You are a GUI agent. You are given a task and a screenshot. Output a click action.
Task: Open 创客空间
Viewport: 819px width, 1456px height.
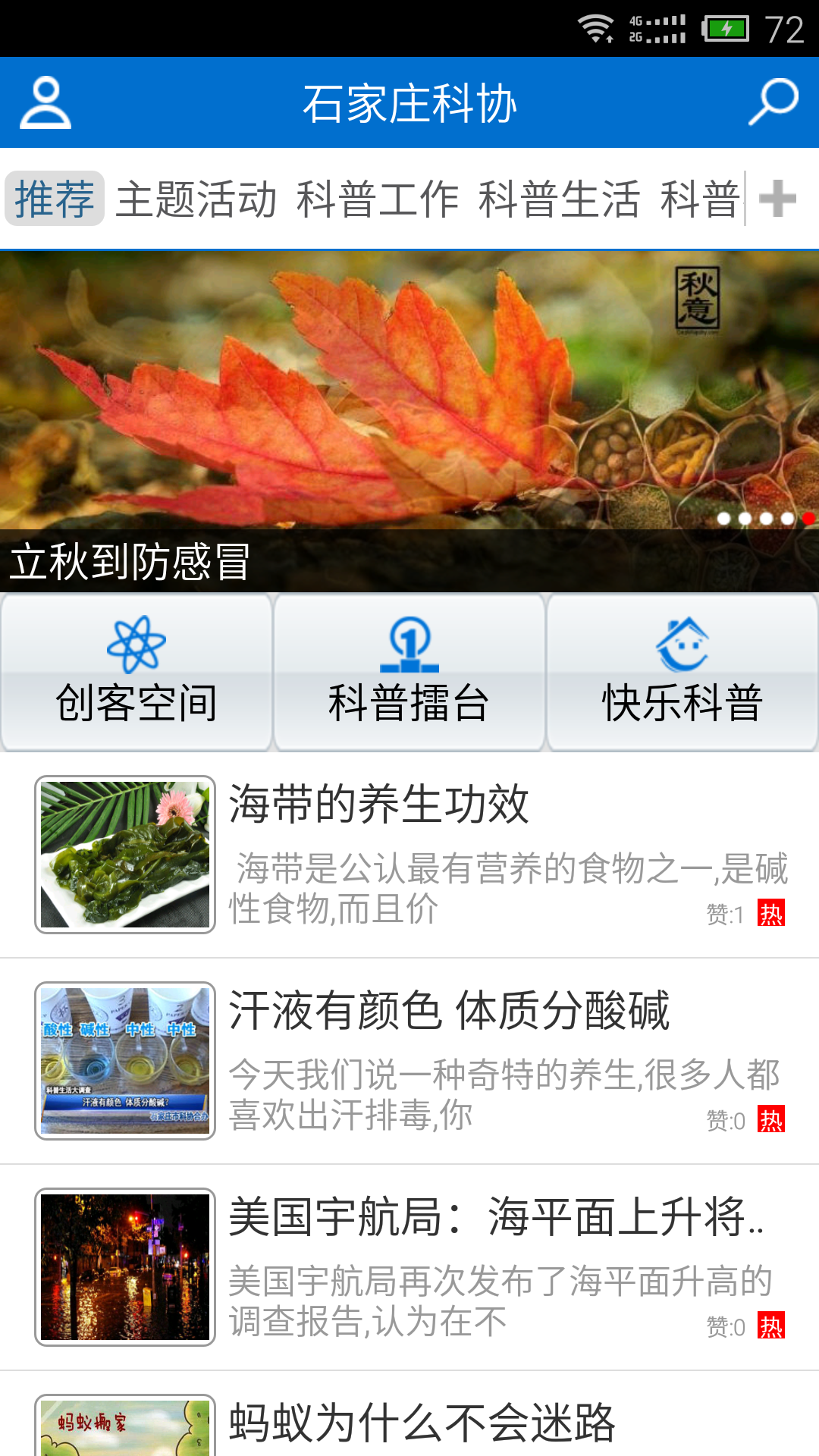click(136, 673)
